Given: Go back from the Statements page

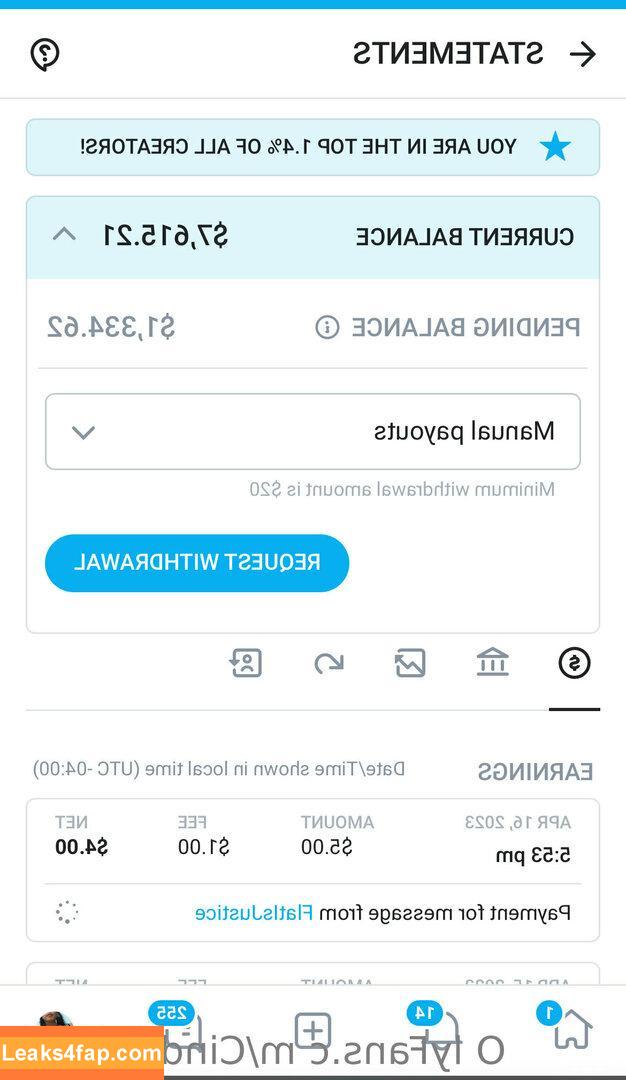Looking at the screenshot, I should coord(582,54).
